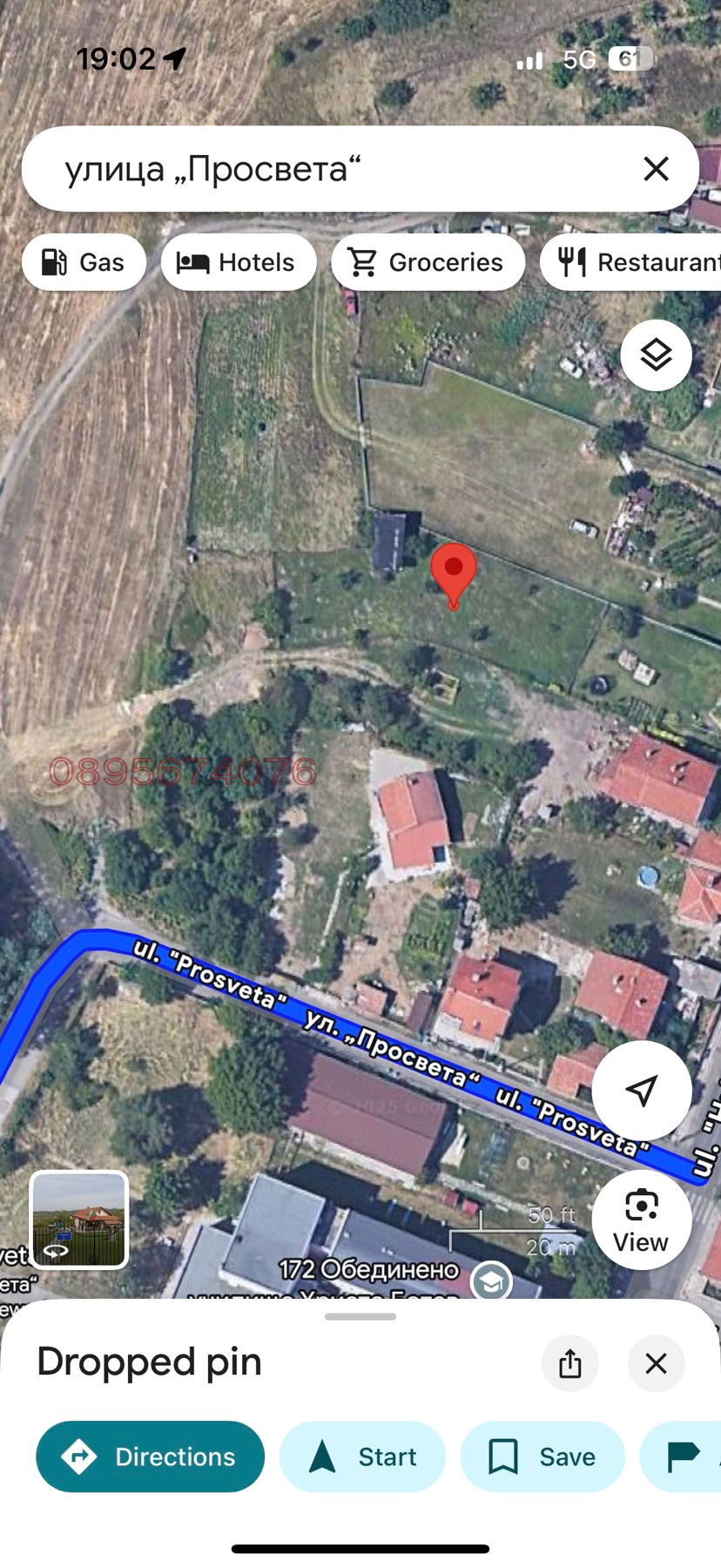Center map on my location

click(642, 1090)
